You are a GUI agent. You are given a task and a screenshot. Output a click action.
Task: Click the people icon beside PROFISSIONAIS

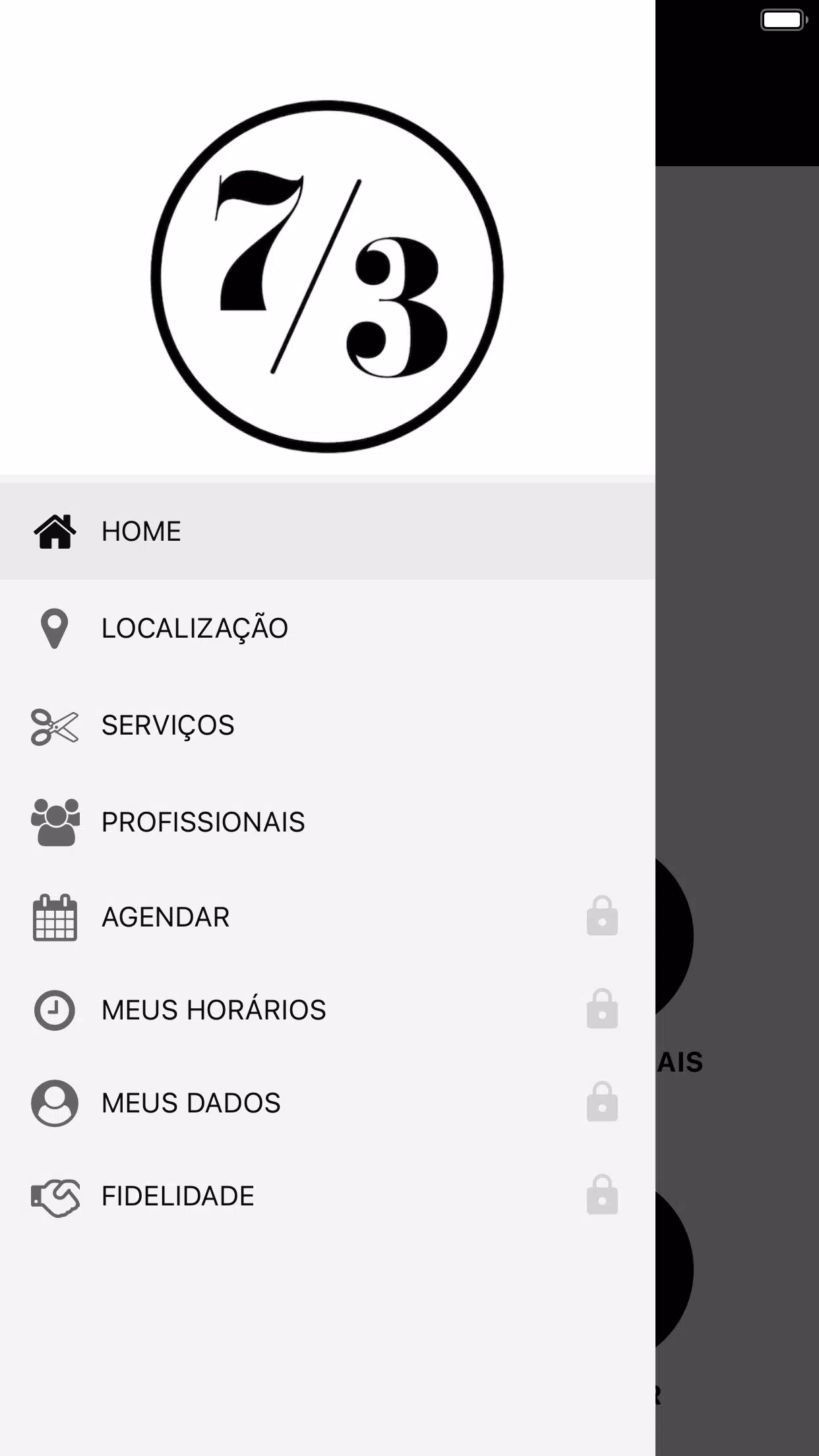(54, 821)
